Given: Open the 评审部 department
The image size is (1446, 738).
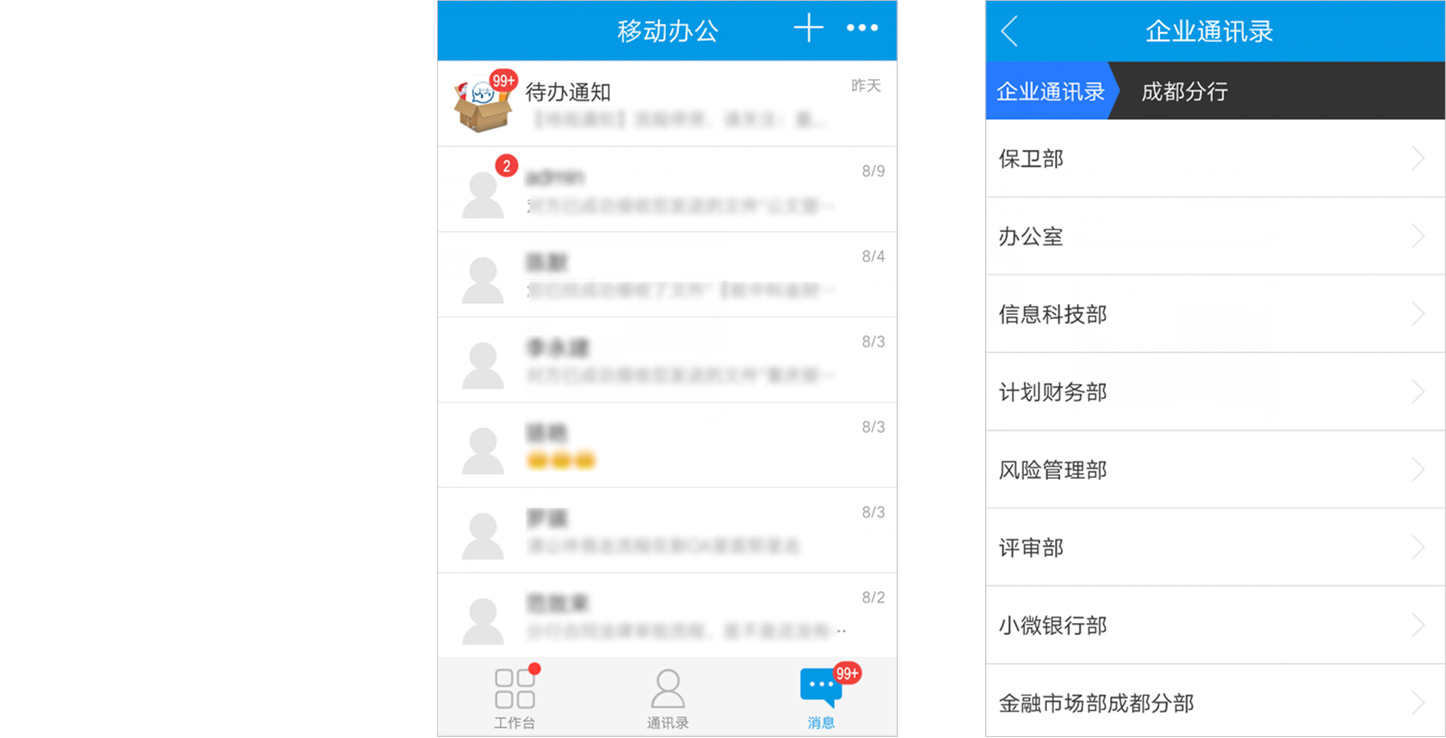Looking at the screenshot, I should click(x=1214, y=548).
